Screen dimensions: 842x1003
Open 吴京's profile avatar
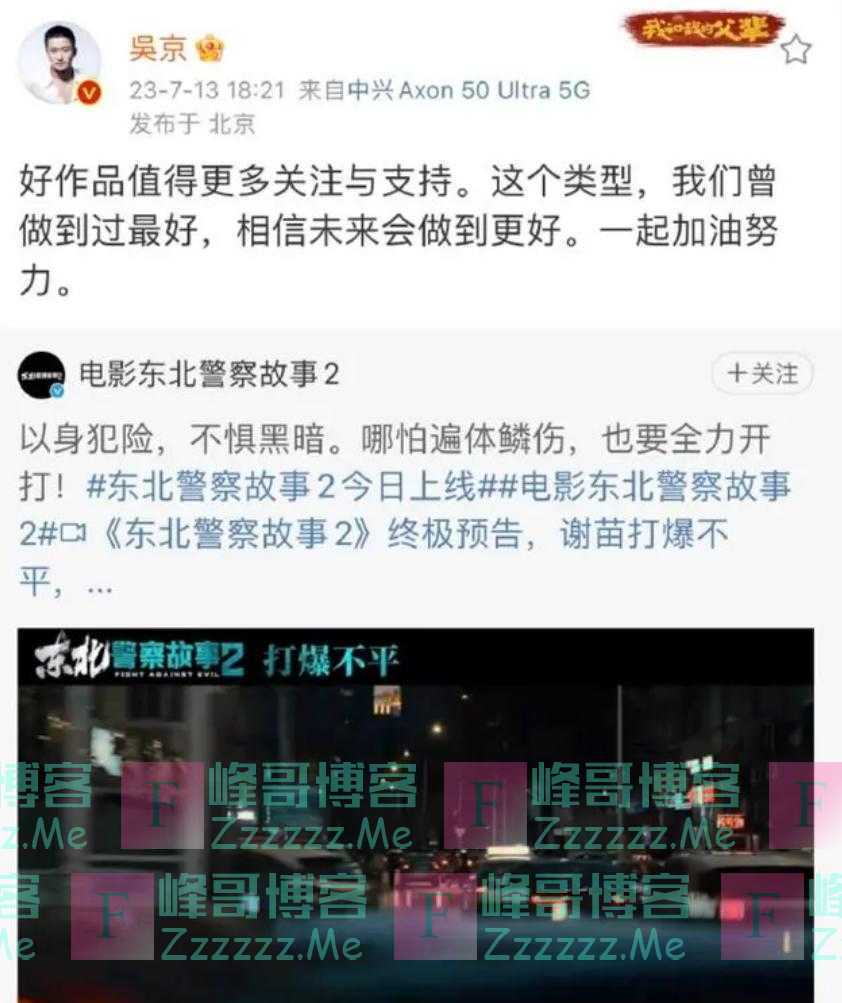(x=60, y=63)
